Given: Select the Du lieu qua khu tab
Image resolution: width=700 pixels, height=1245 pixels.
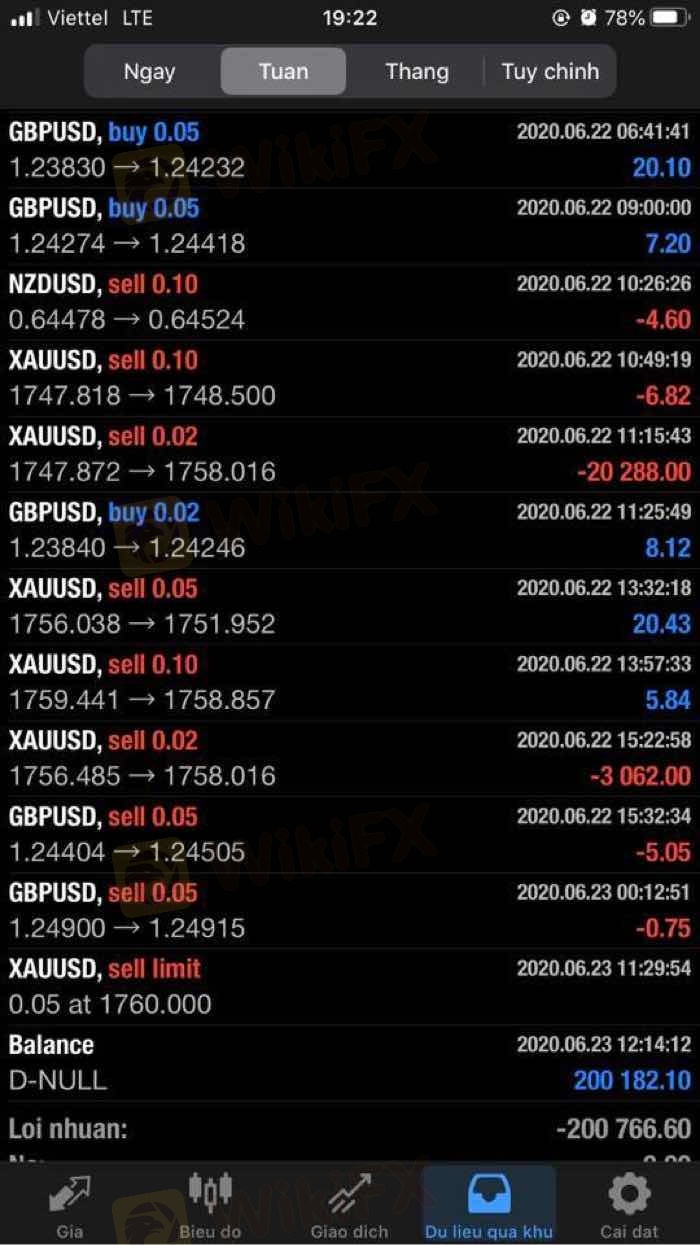Looking at the screenshot, I should pos(489,1205).
